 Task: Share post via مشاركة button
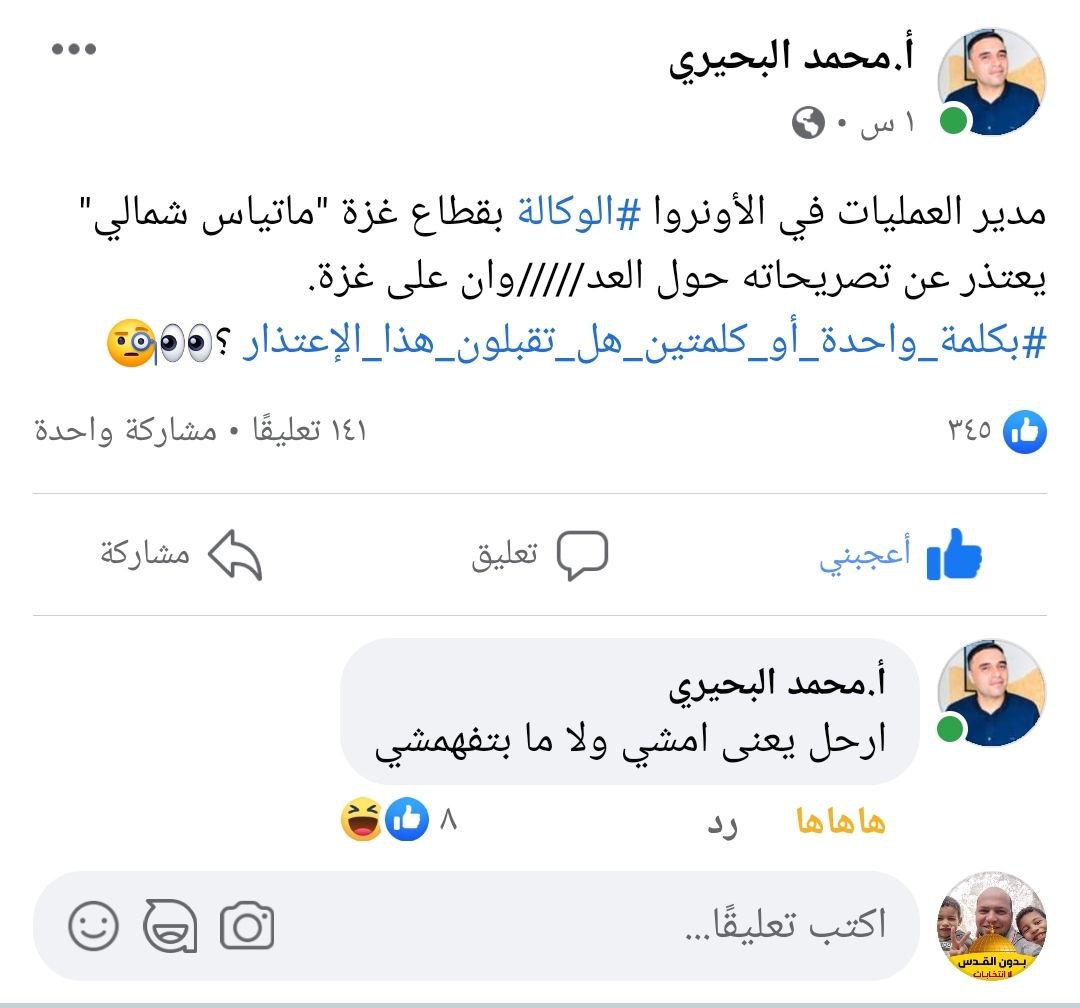[x=180, y=555]
